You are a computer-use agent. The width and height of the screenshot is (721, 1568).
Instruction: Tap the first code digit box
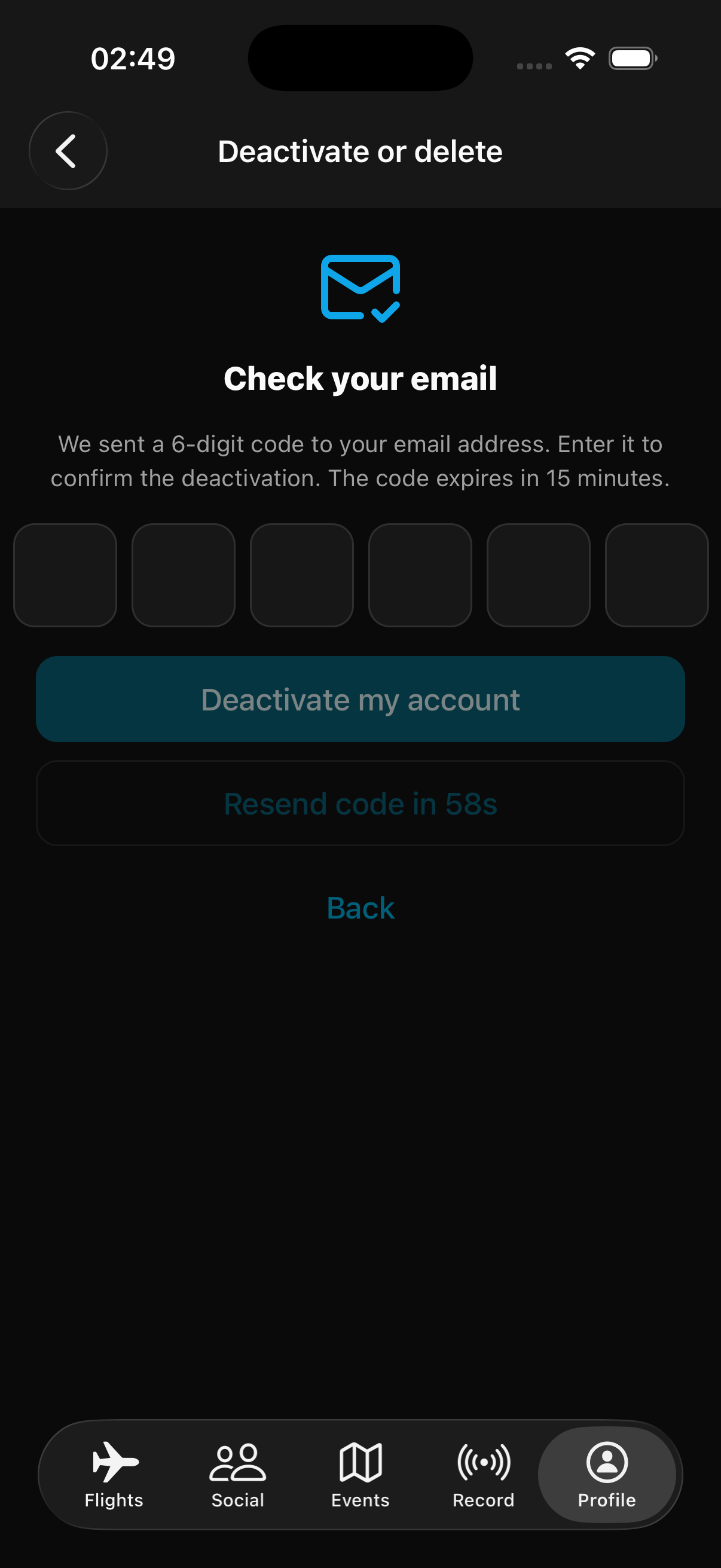pos(65,575)
